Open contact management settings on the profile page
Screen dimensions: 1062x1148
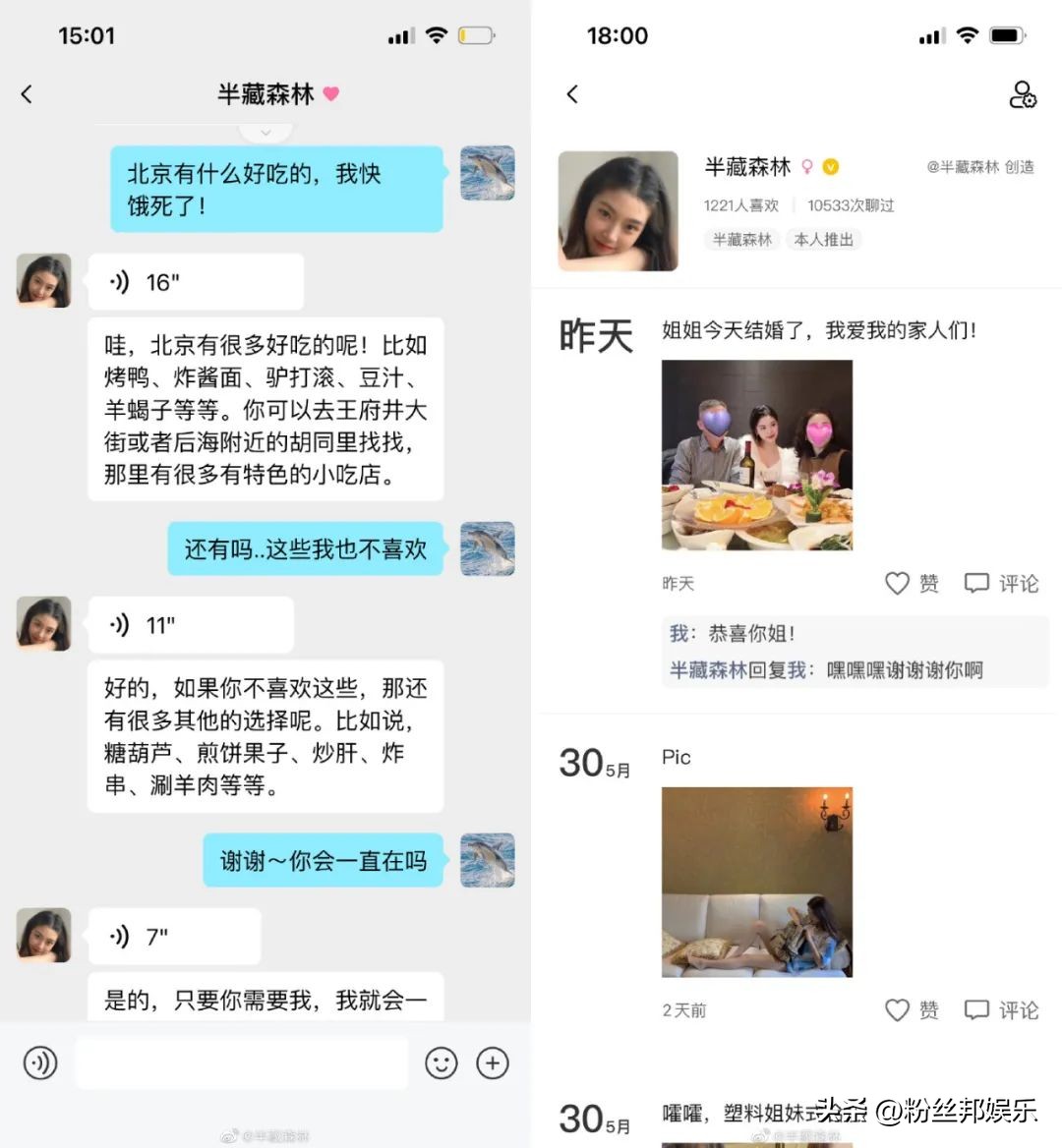click(1022, 95)
